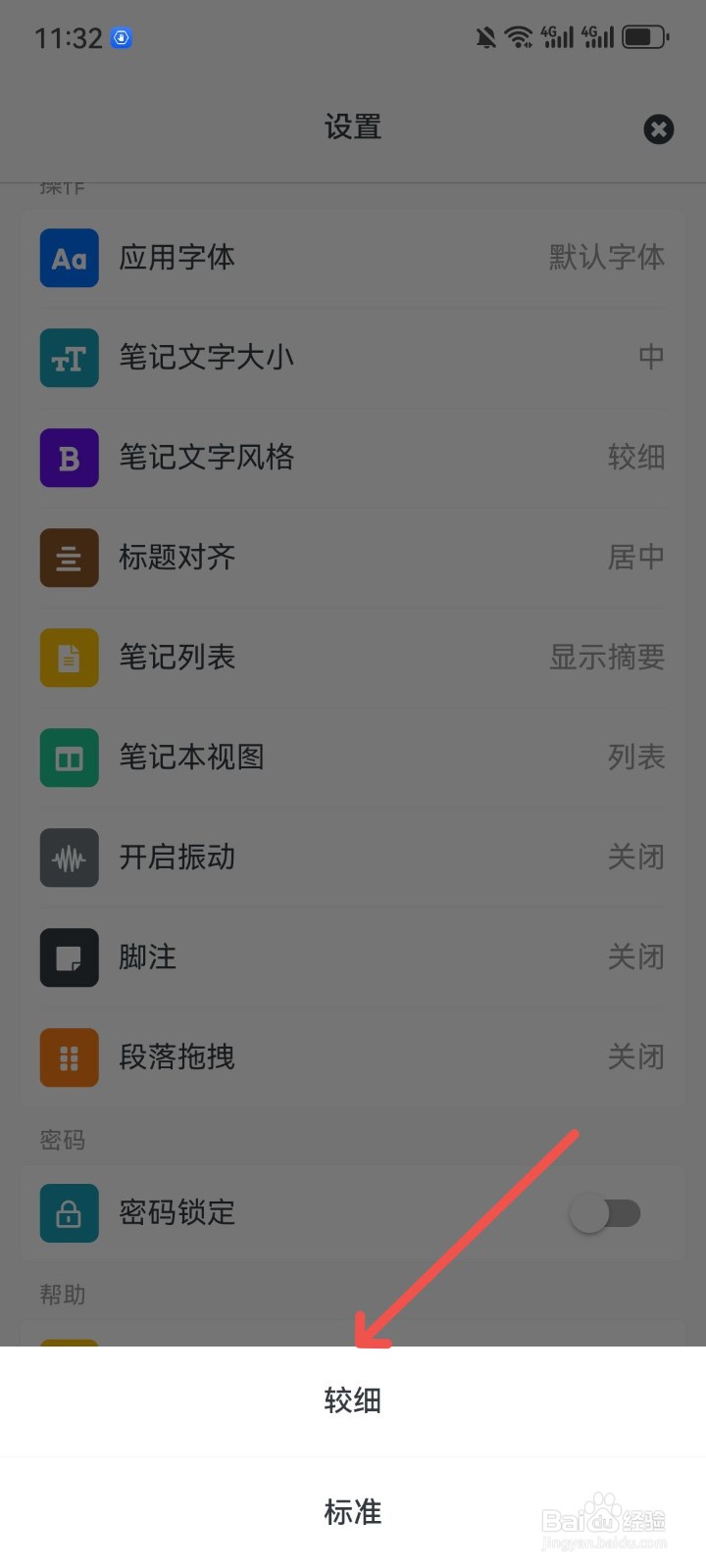Viewport: 706px width, 1568px height.
Task: Open the 默认字体 font selector
Action: coord(607,258)
